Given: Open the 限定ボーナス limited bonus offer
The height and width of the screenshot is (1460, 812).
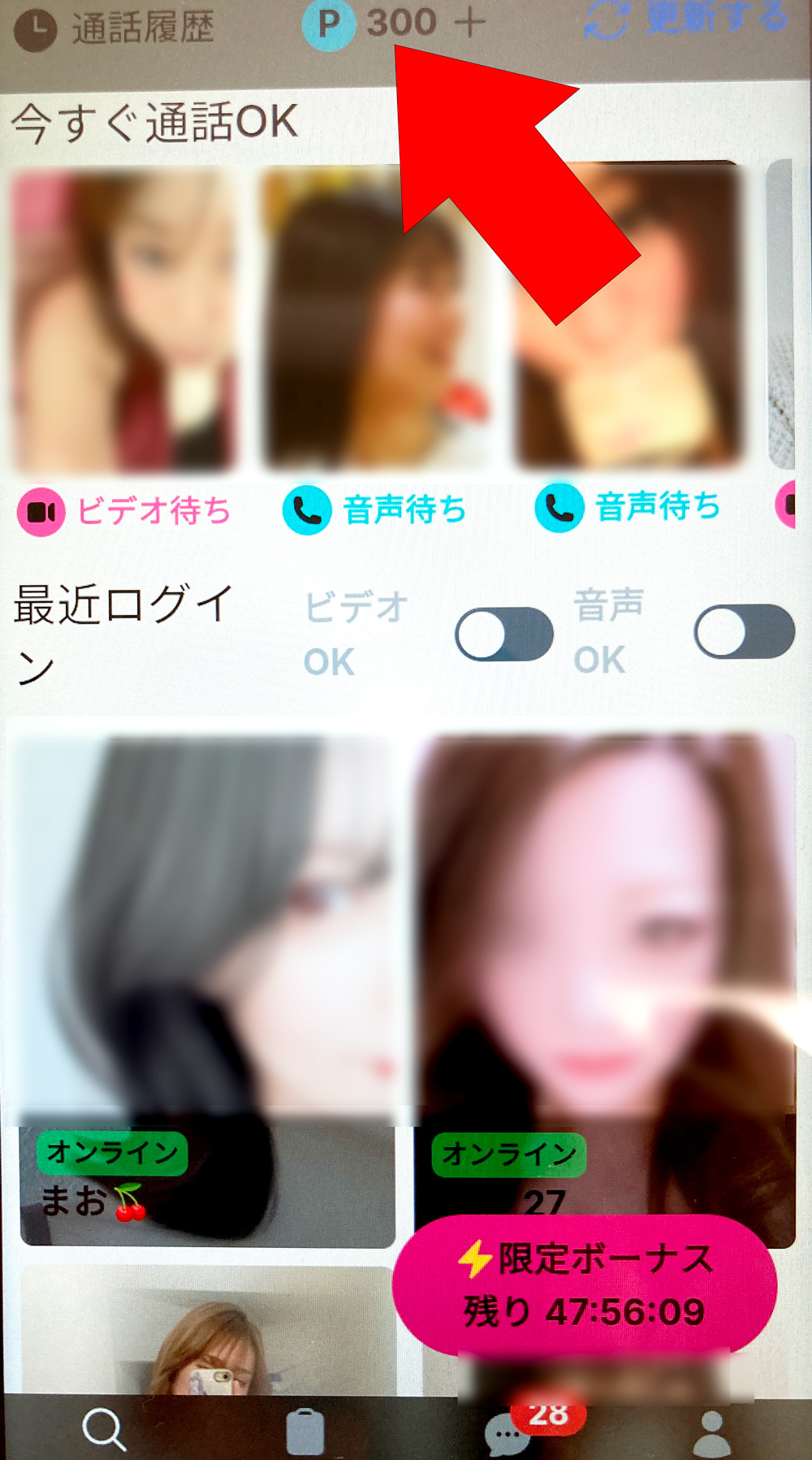Looking at the screenshot, I should coord(585,1285).
